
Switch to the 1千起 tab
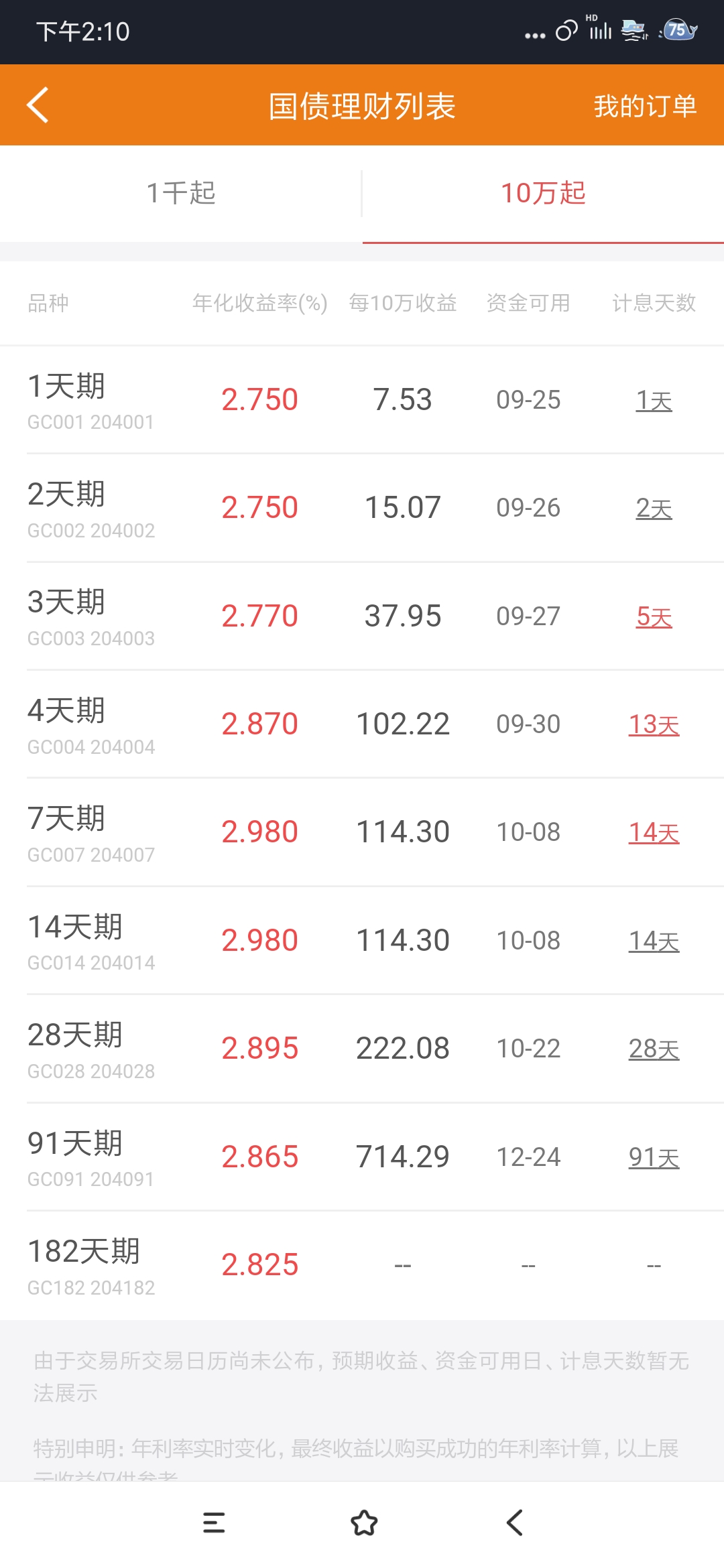pyautogui.click(x=181, y=194)
